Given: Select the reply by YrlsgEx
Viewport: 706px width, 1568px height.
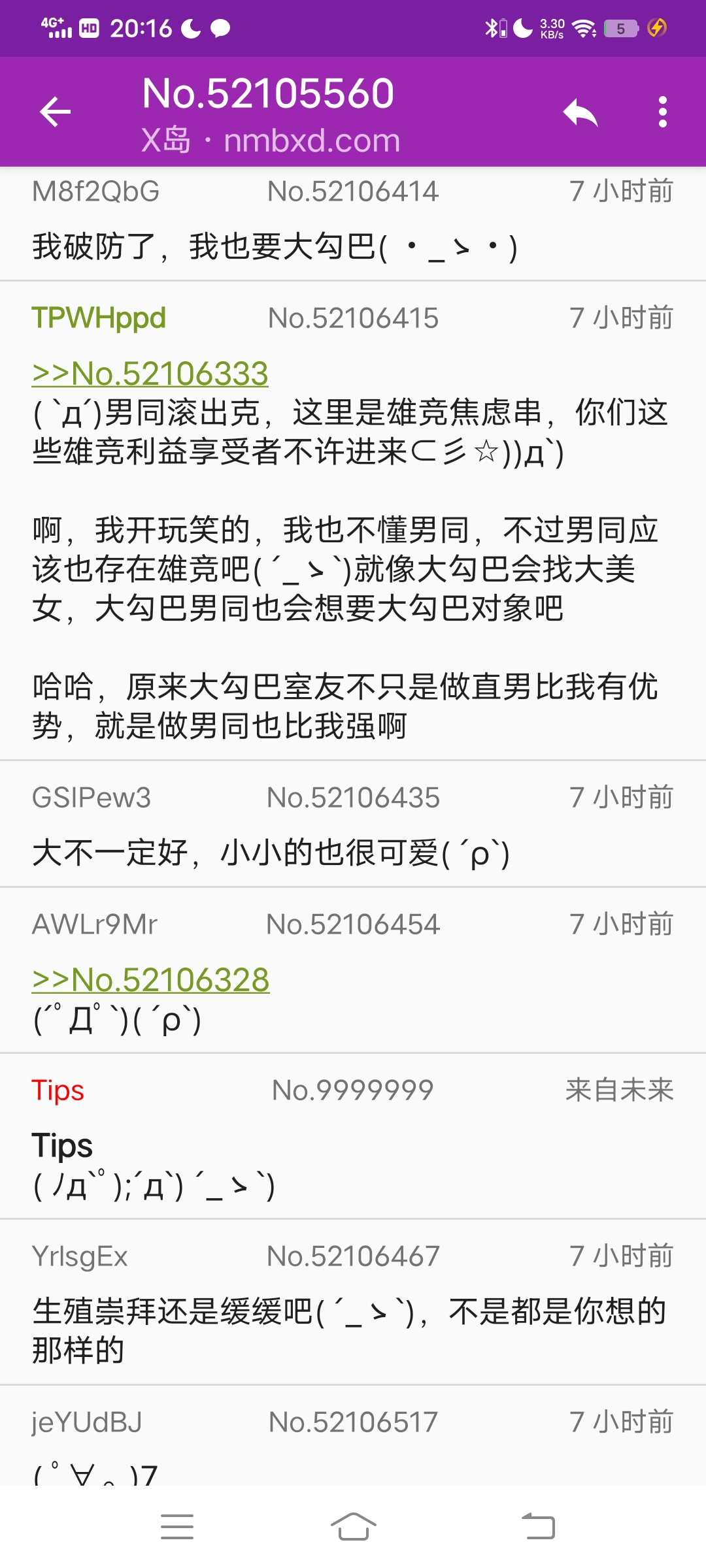Looking at the screenshot, I should 353,1301.
